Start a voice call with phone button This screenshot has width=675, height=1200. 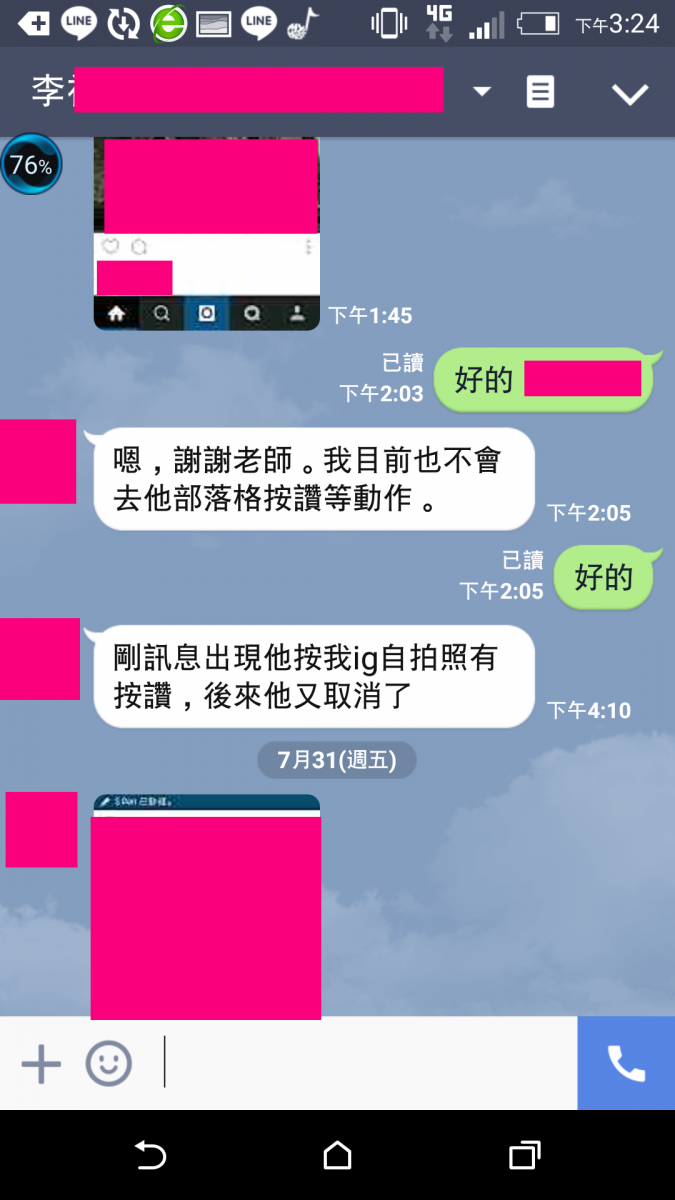pyautogui.click(x=626, y=1063)
